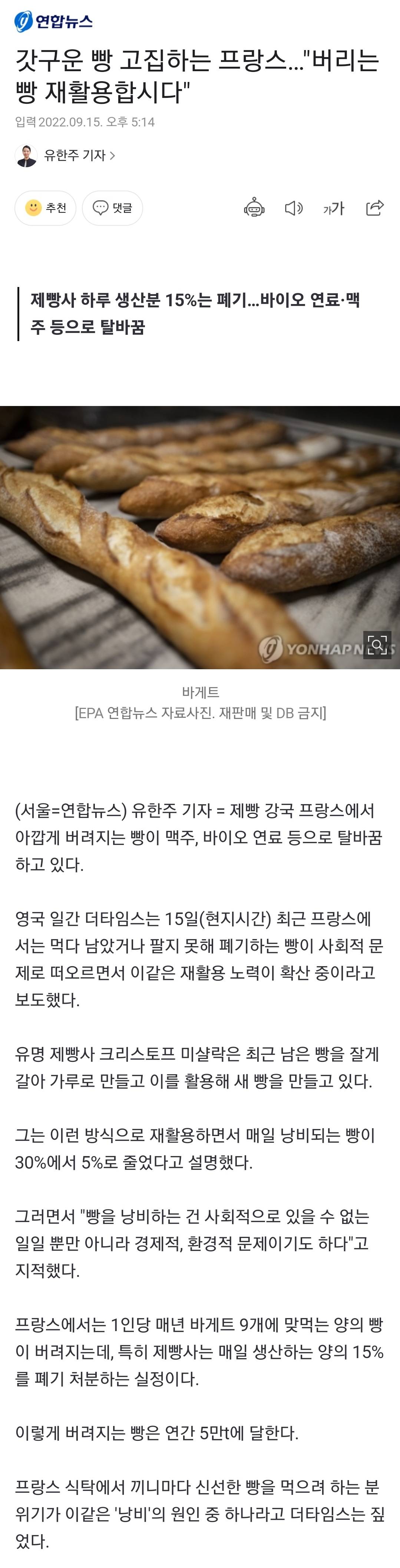Screen dimensions: 400x1568
Task: Enlarge the baguette photo
Action: tap(377, 645)
